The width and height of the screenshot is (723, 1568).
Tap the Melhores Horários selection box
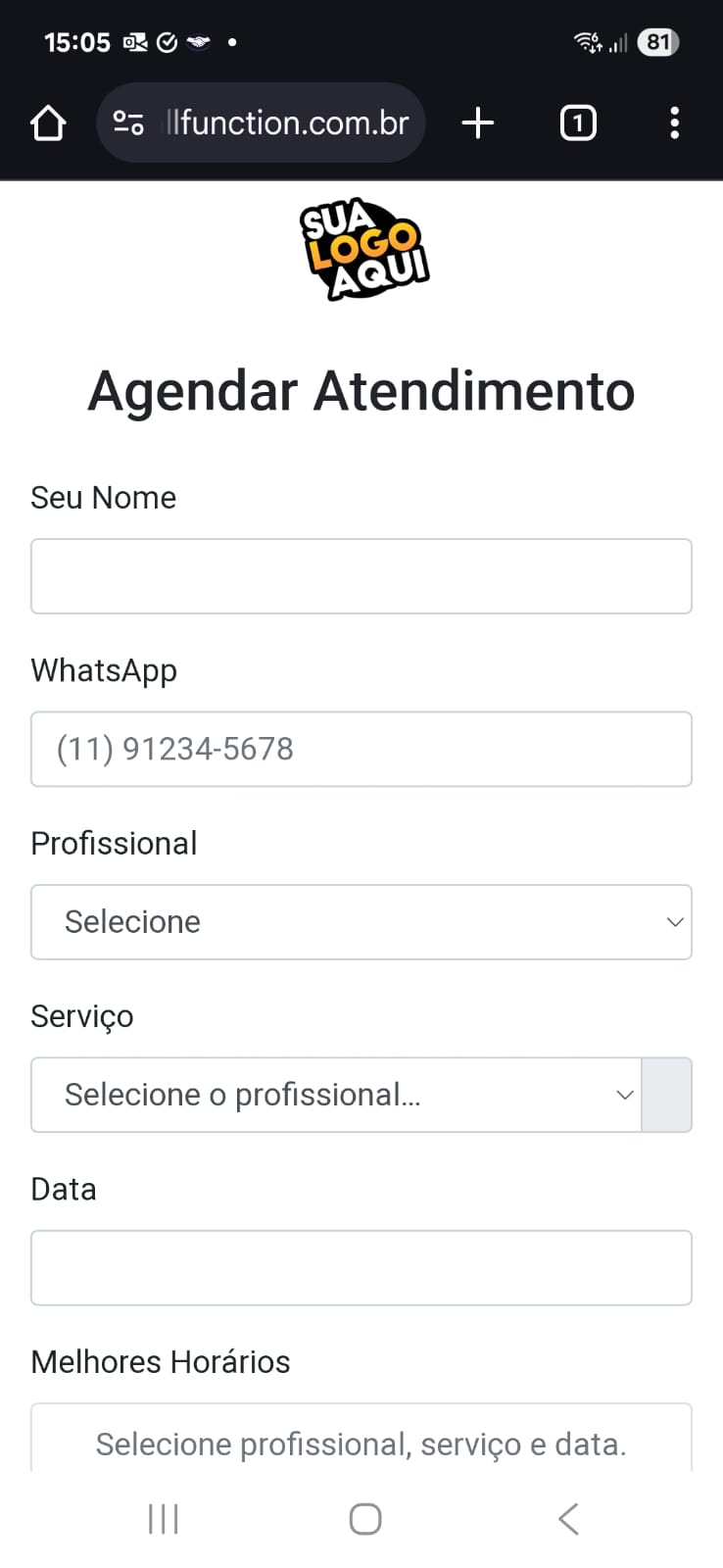[x=361, y=1441]
